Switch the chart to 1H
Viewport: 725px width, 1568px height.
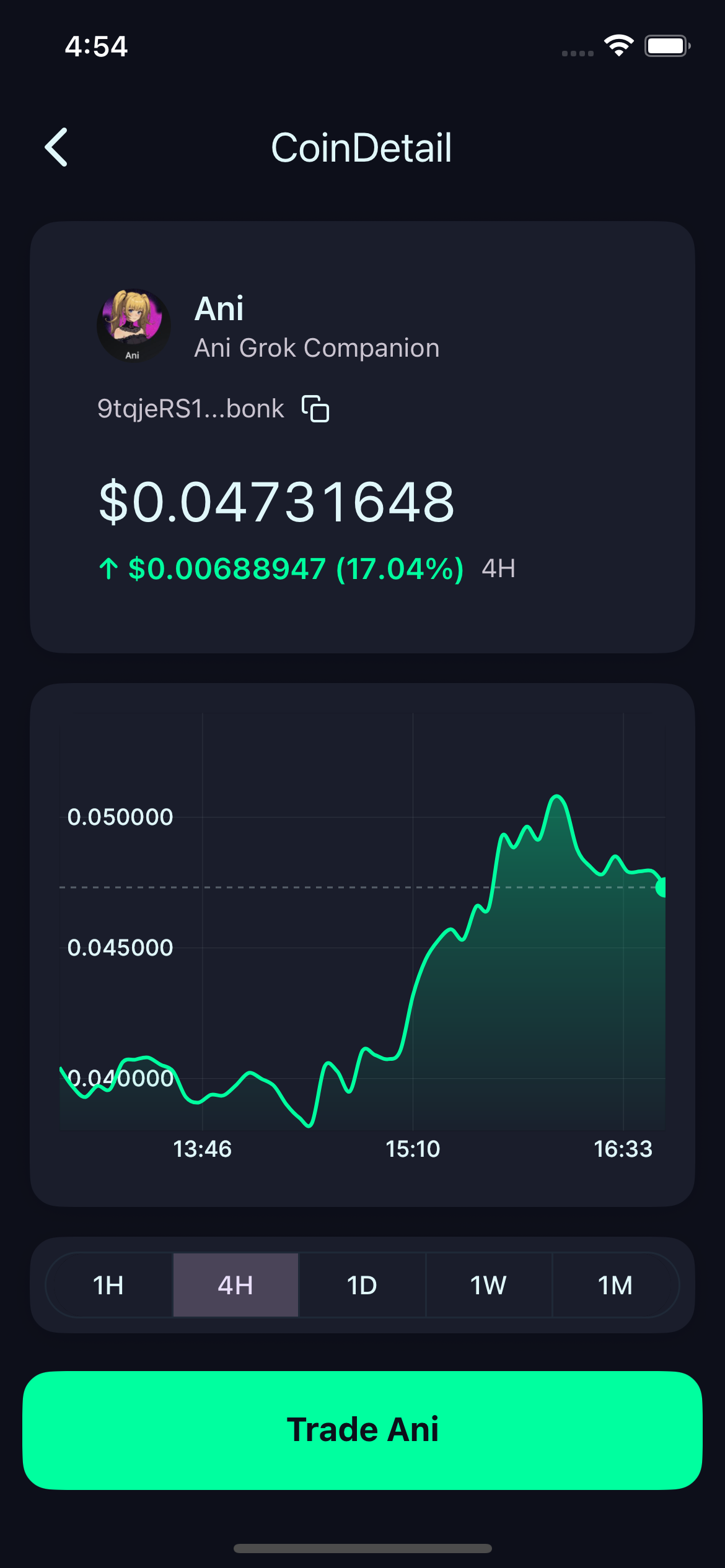[x=109, y=1285]
